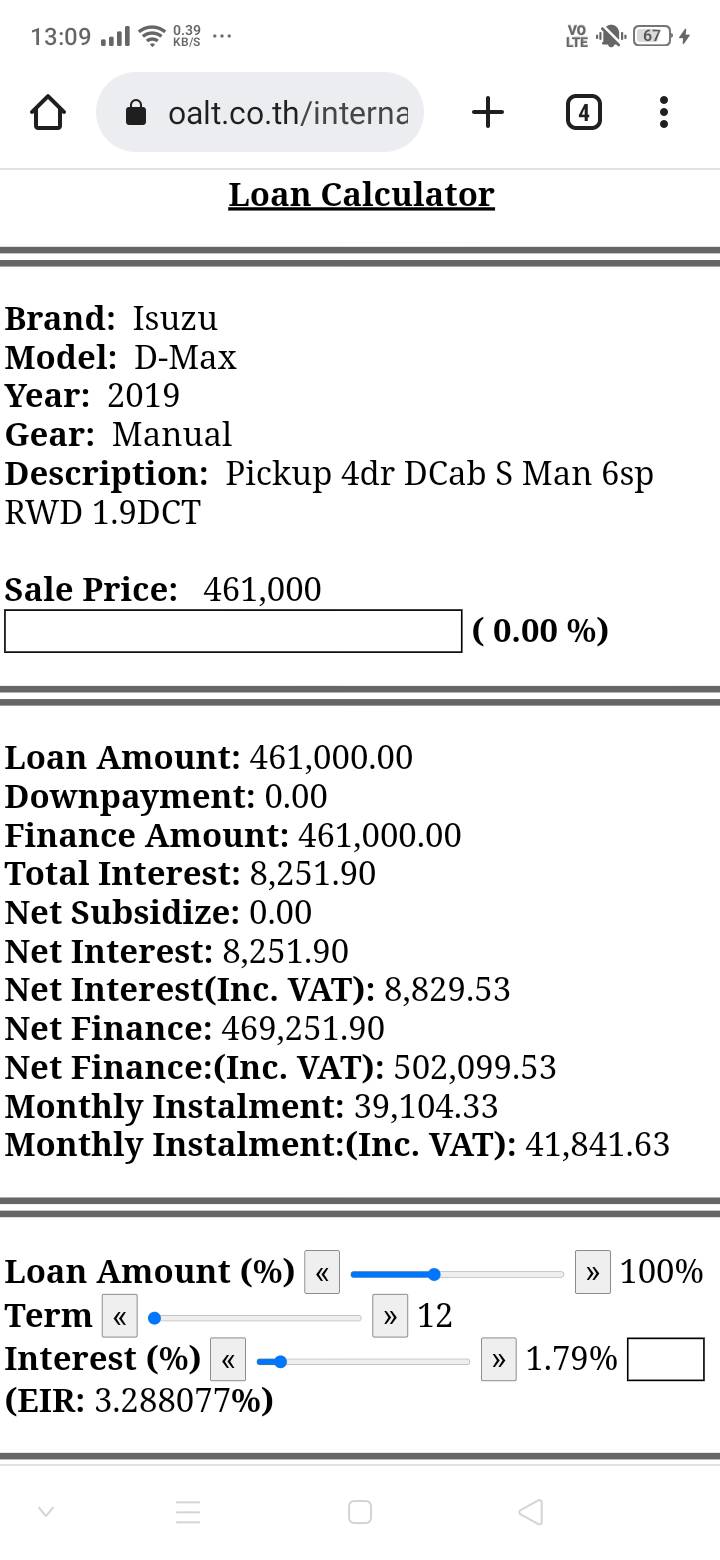Open the tab switcher showing 4 tabs

pos(584,112)
